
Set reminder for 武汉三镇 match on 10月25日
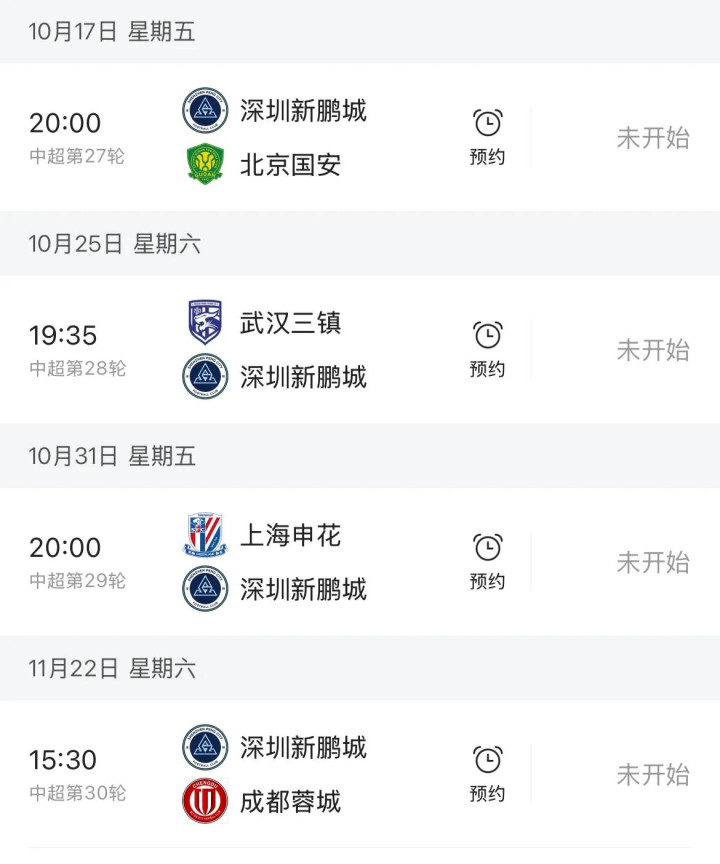487,349
